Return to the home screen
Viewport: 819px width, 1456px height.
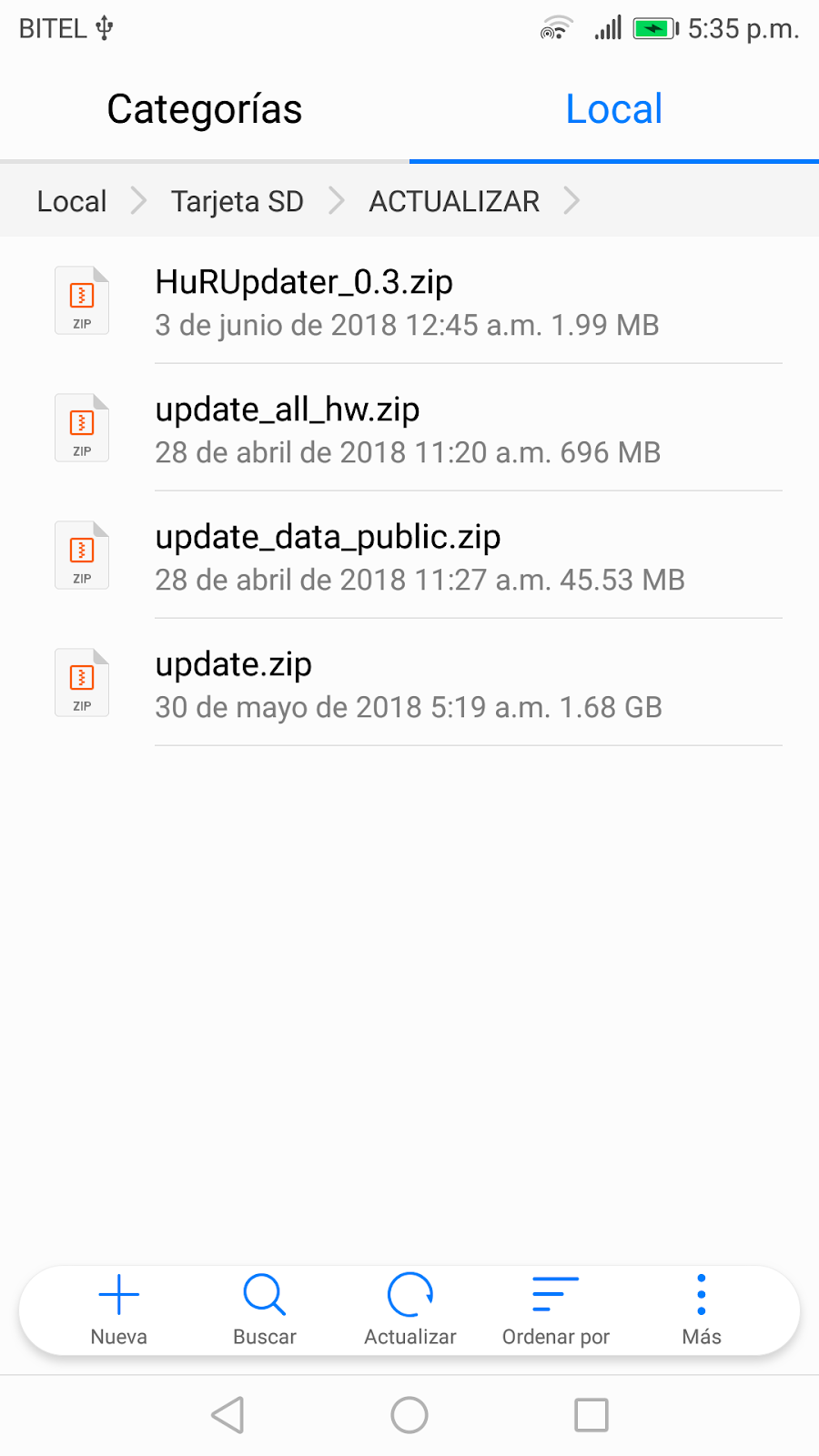pos(409,1415)
